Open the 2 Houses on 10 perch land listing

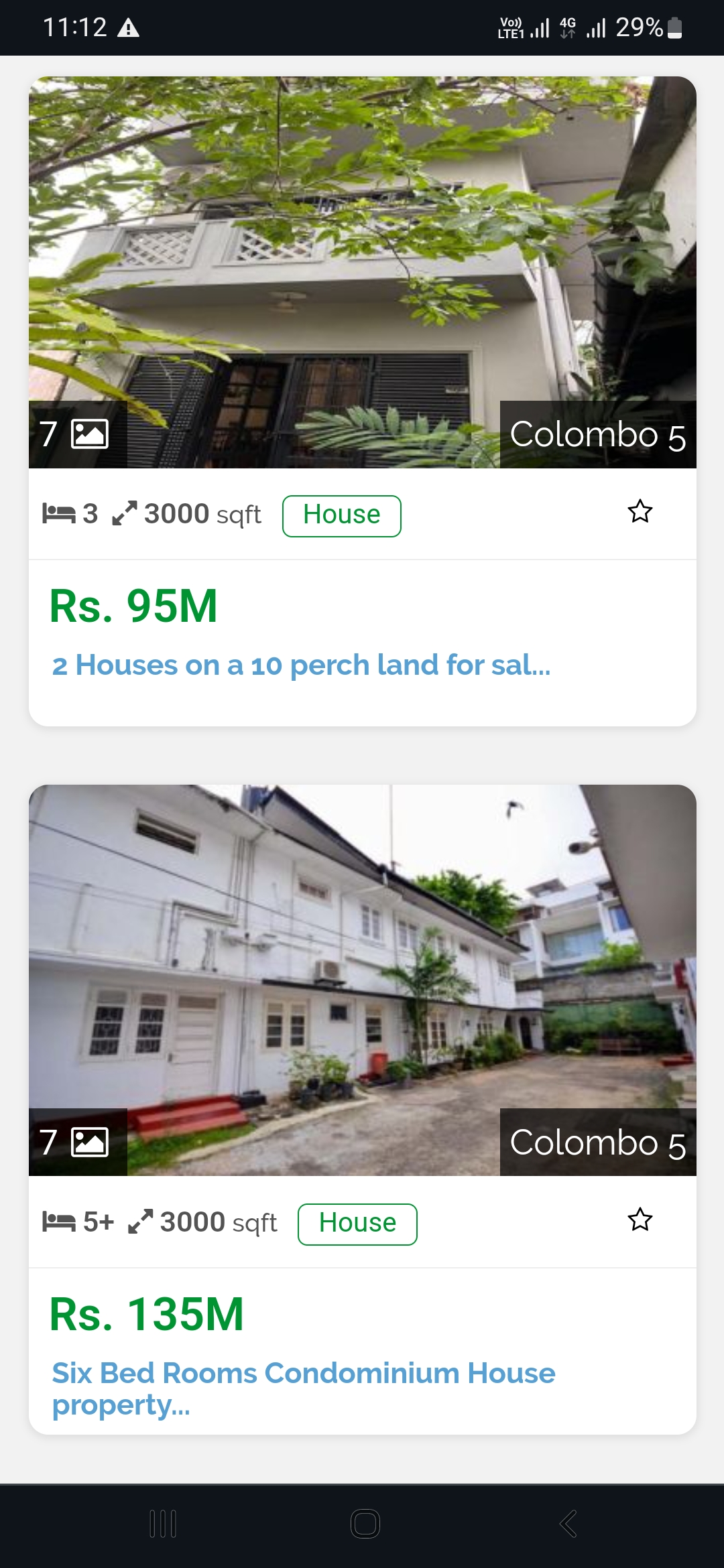pyautogui.click(x=301, y=665)
